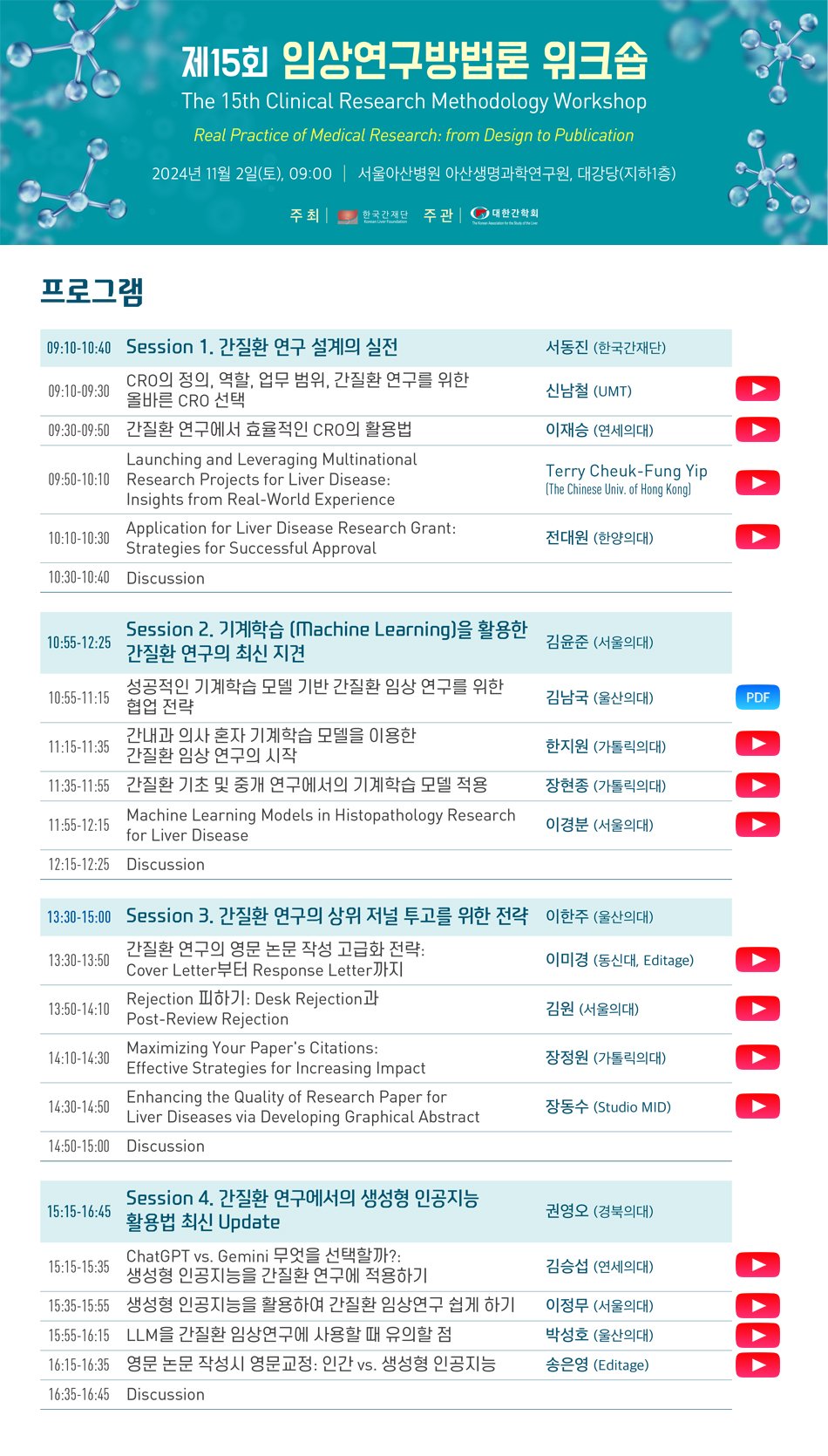This screenshot has height=1456, width=828.
Task: Open 장정원's citations lecture video
Action: tap(757, 1058)
